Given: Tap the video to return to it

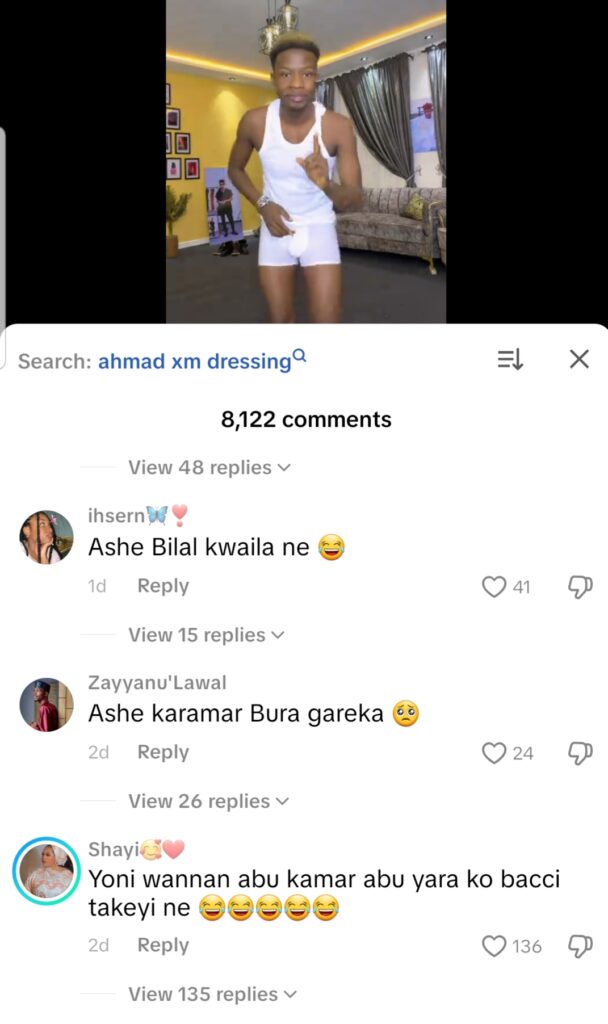Looking at the screenshot, I should pos(305,160).
